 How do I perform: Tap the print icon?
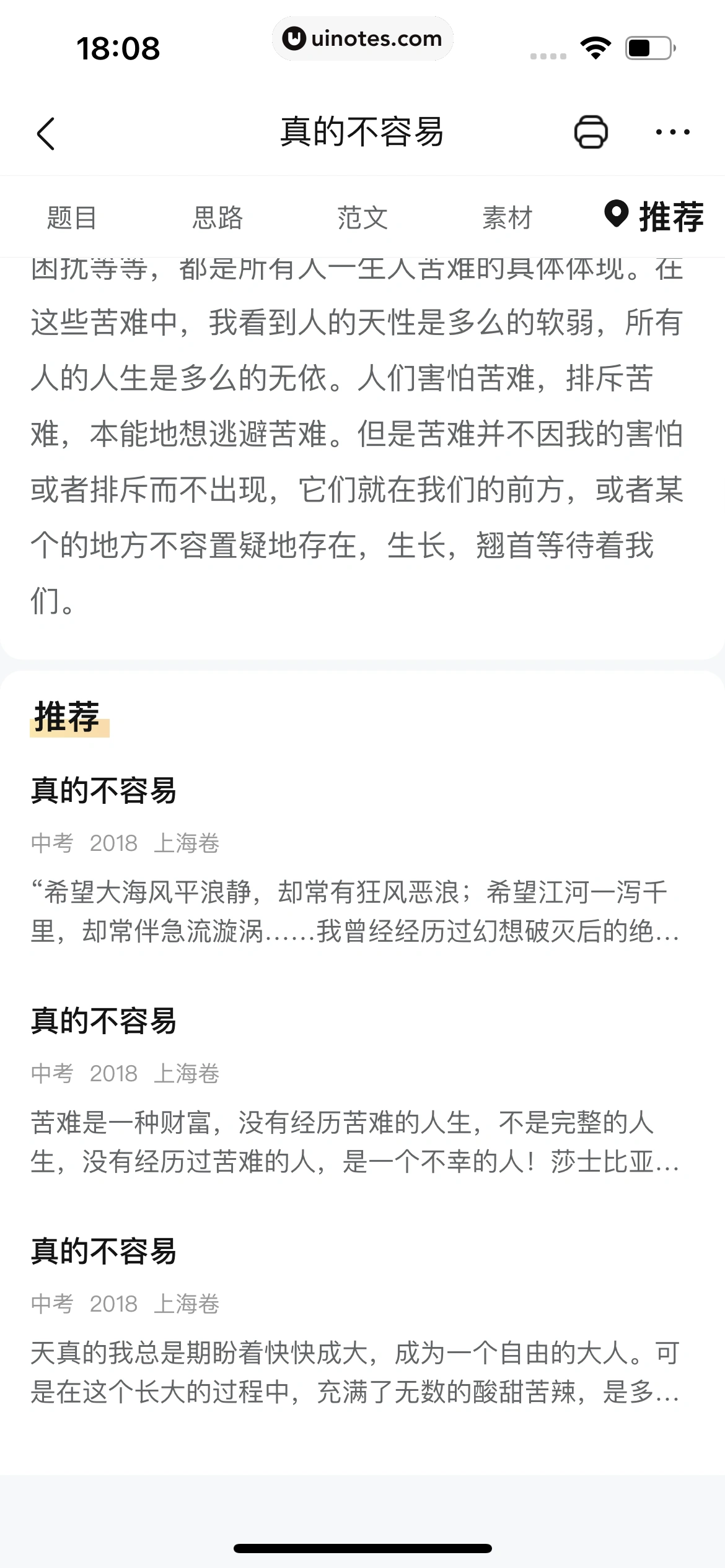click(x=591, y=132)
